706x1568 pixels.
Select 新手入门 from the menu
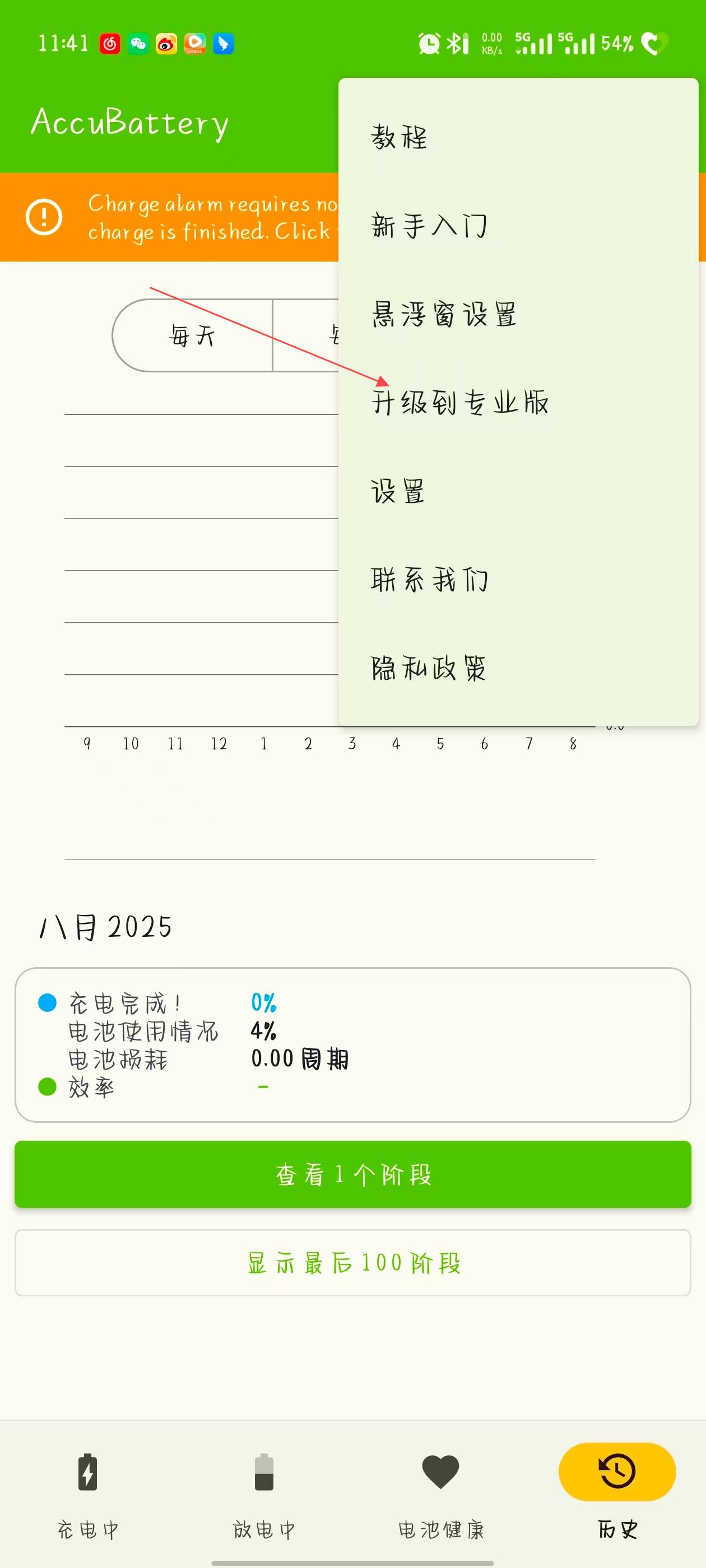[x=429, y=226]
